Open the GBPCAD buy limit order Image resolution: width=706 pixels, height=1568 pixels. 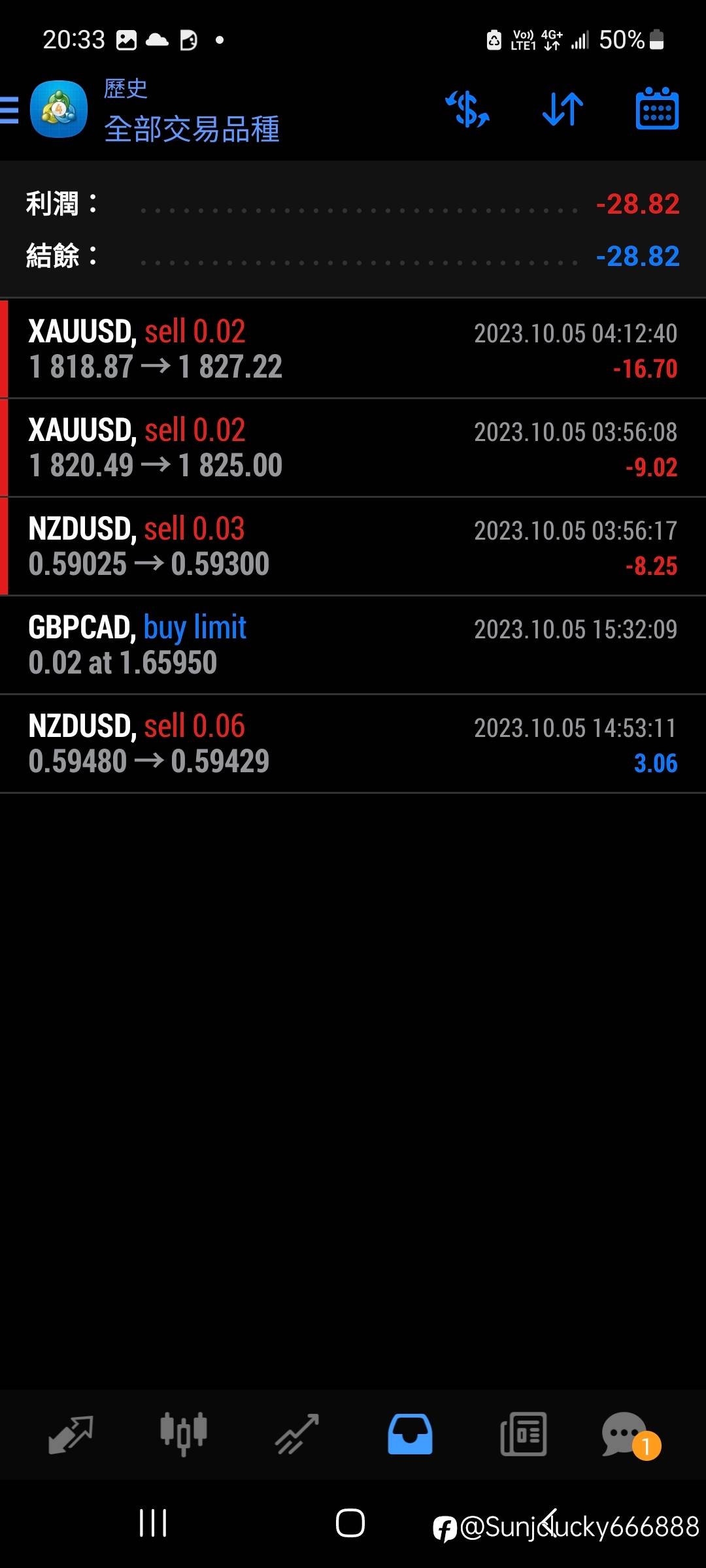pyautogui.click(x=353, y=645)
